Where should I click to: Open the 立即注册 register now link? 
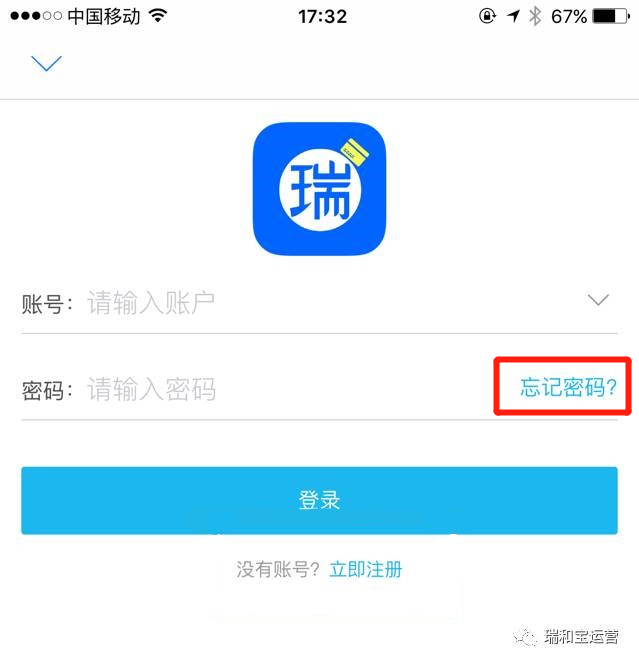[366, 570]
